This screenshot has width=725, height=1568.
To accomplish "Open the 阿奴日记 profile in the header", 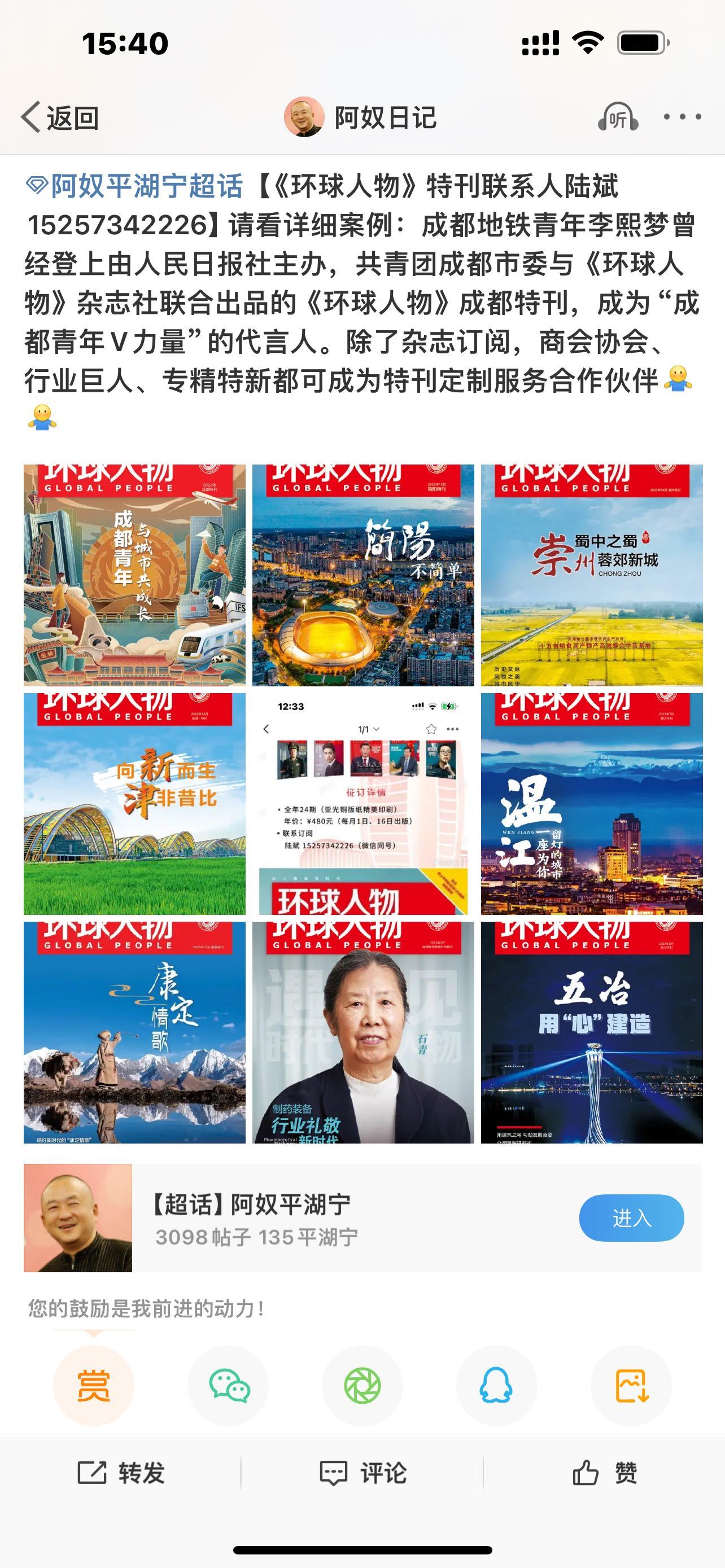I will pos(360,117).
